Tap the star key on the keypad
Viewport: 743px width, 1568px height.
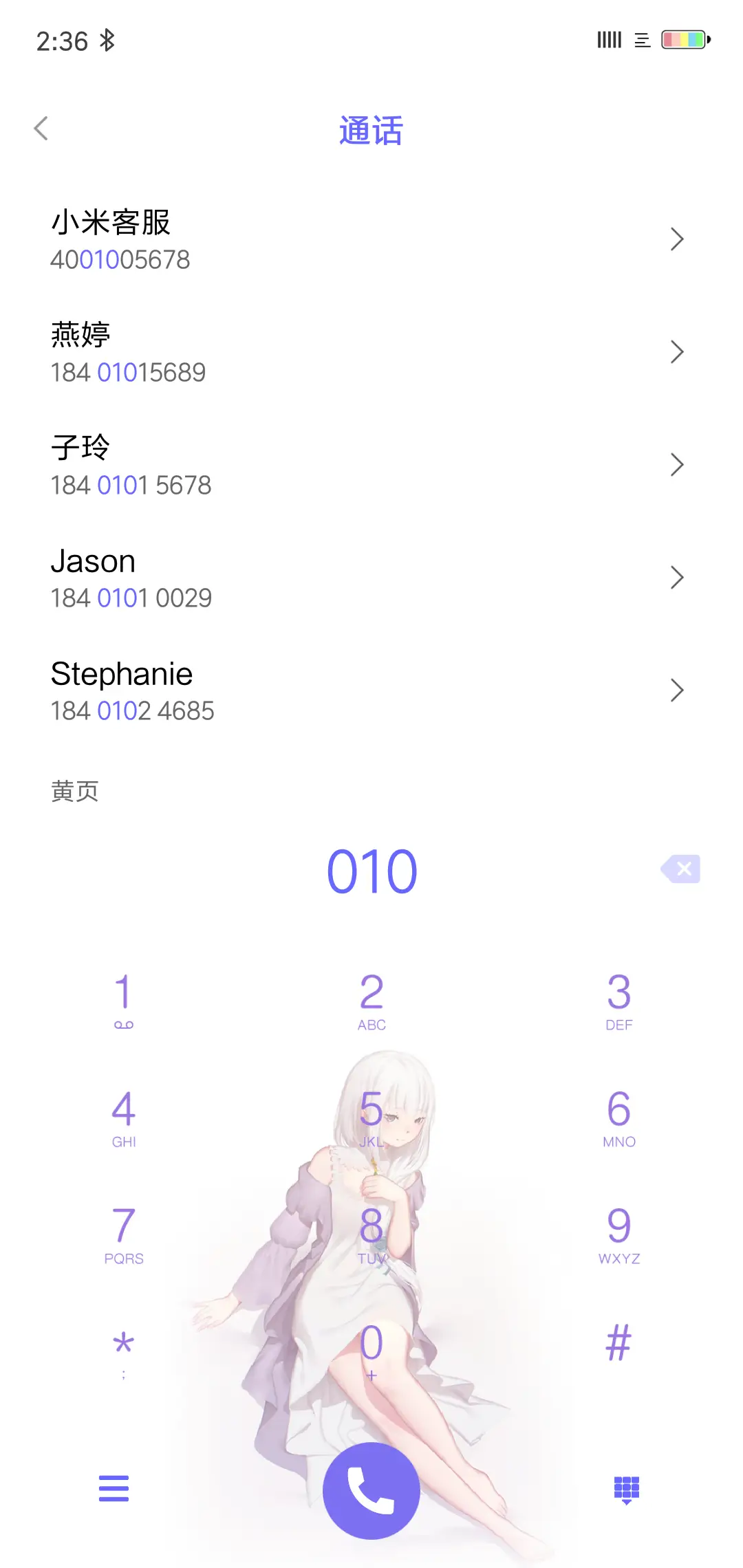tap(123, 1344)
